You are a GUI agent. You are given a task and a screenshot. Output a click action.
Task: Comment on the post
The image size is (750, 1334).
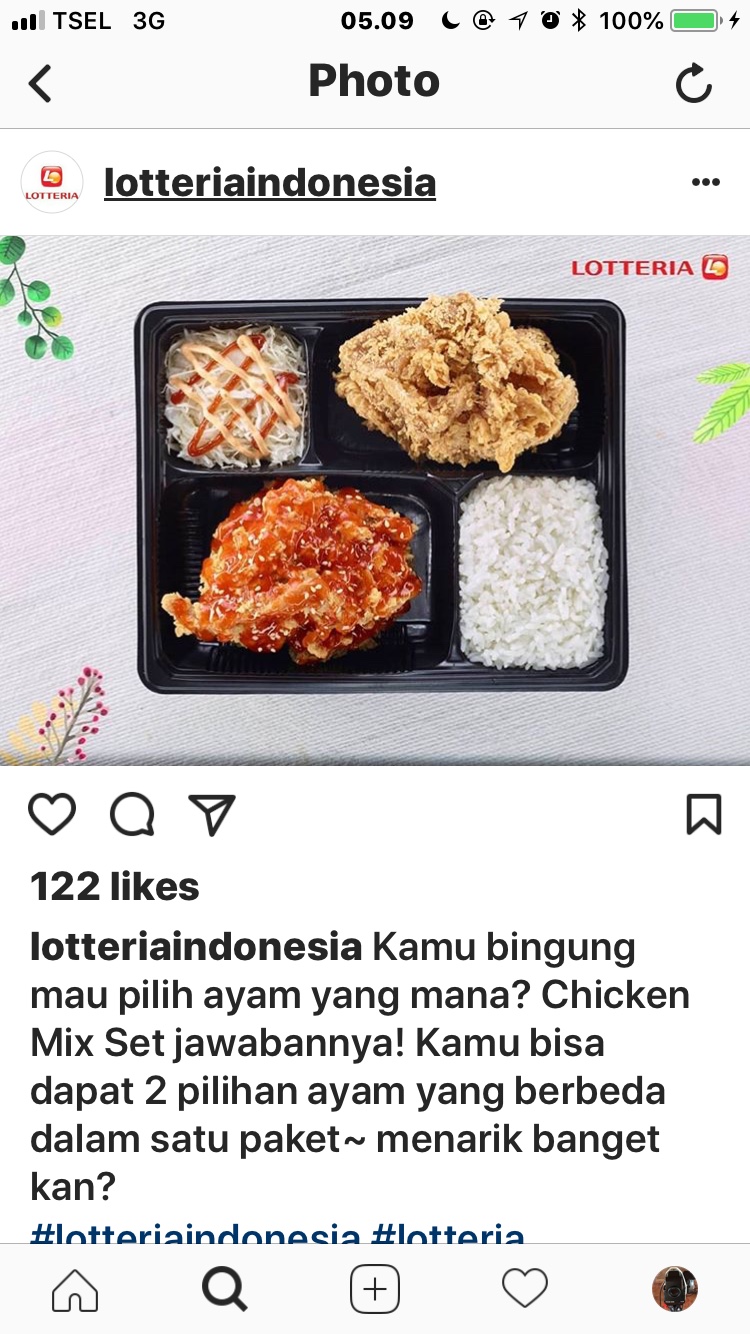tap(132, 815)
